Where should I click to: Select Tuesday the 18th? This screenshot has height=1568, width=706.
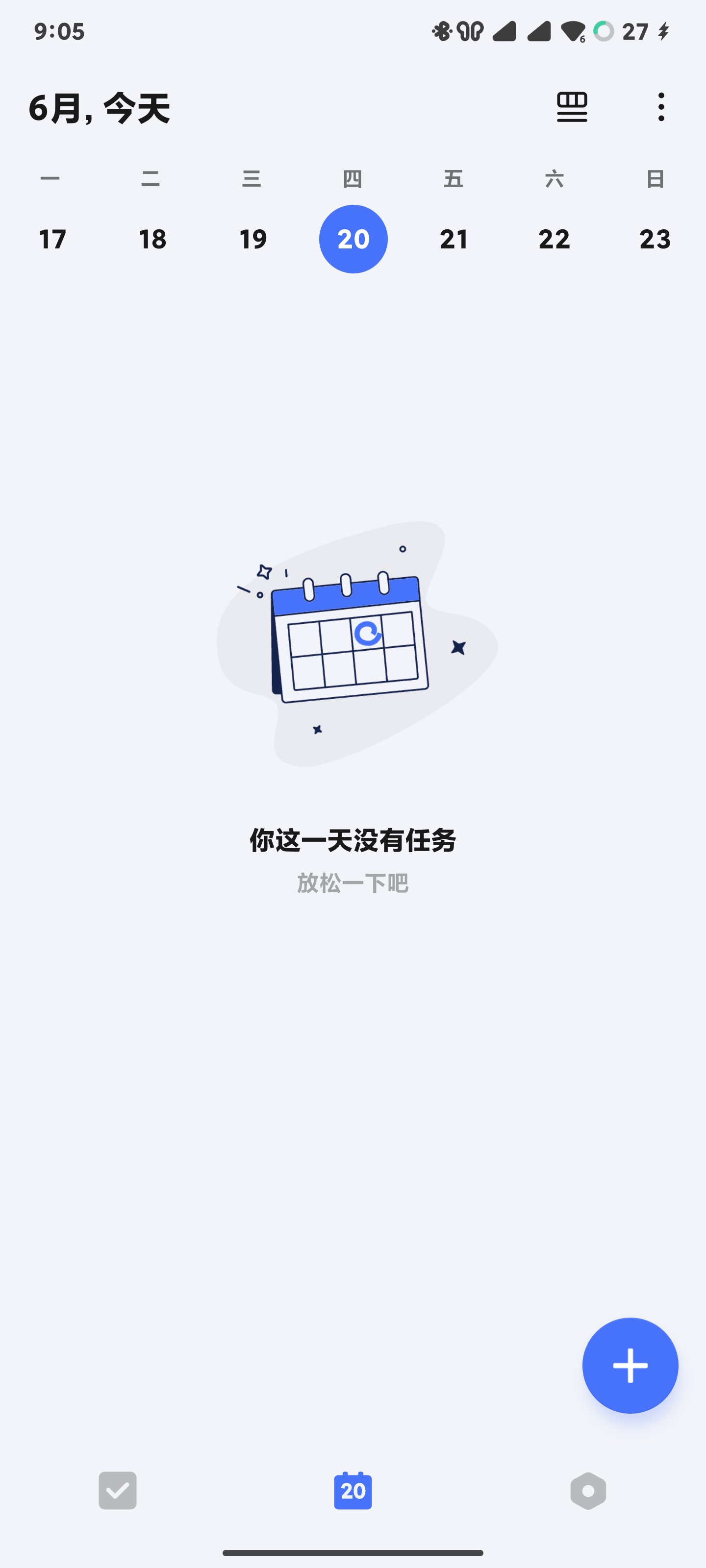tap(152, 239)
